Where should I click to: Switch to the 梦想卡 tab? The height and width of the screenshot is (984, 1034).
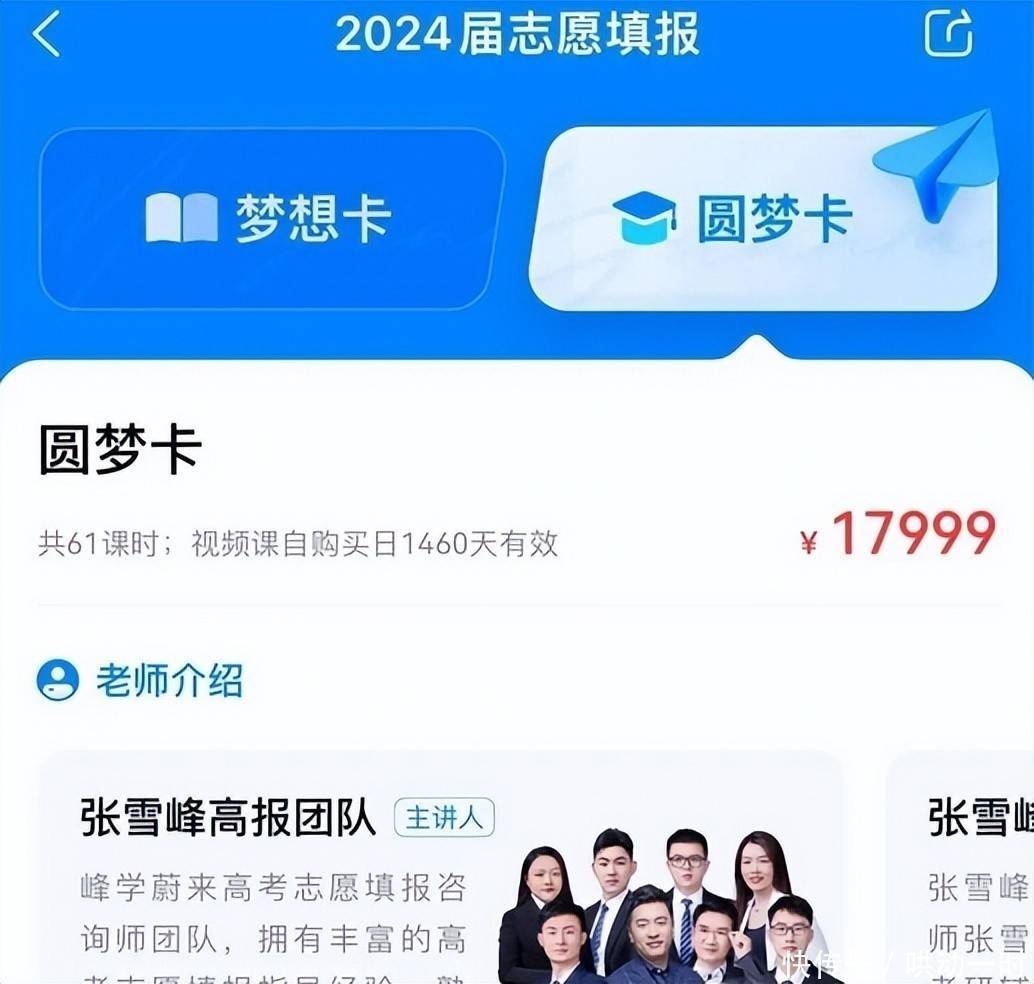[270, 217]
